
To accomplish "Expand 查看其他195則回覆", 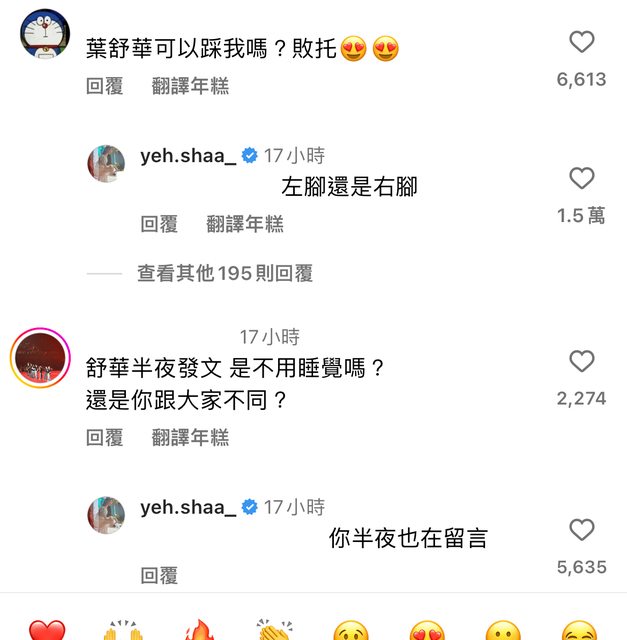I will [225, 273].
